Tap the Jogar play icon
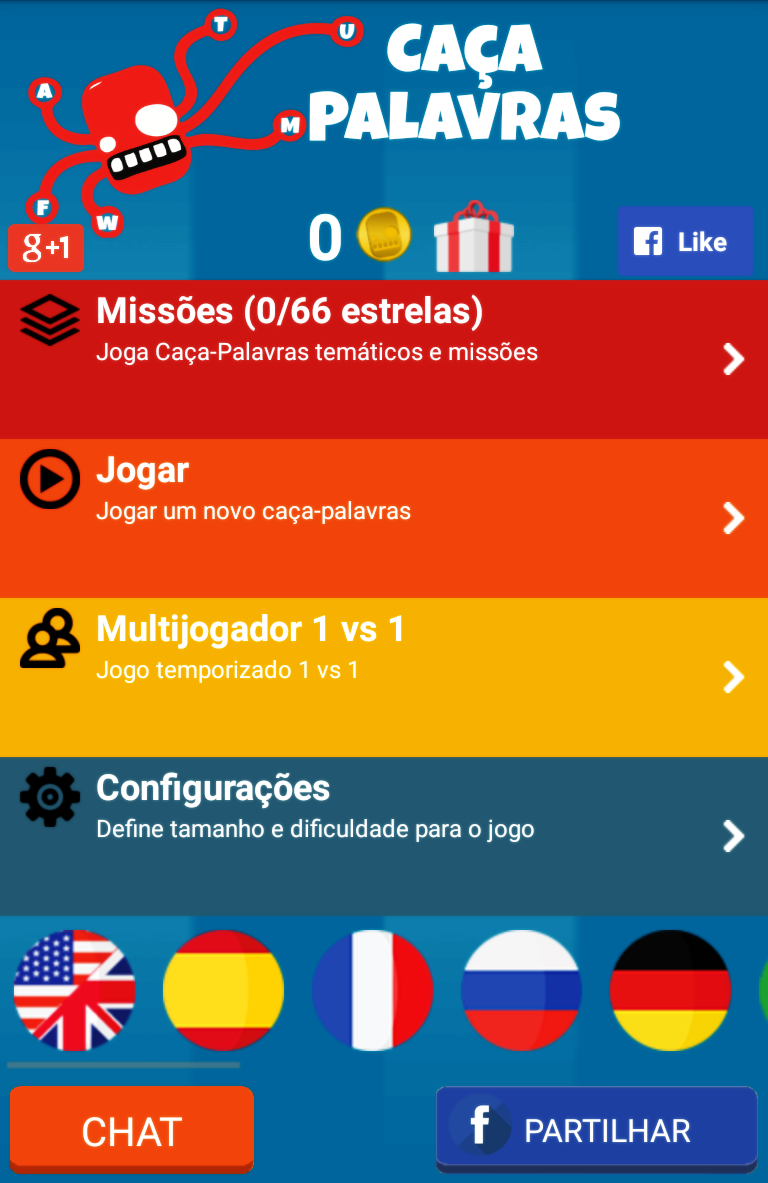The width and height of the screenshot is (768, 1183). pos(49,479)
